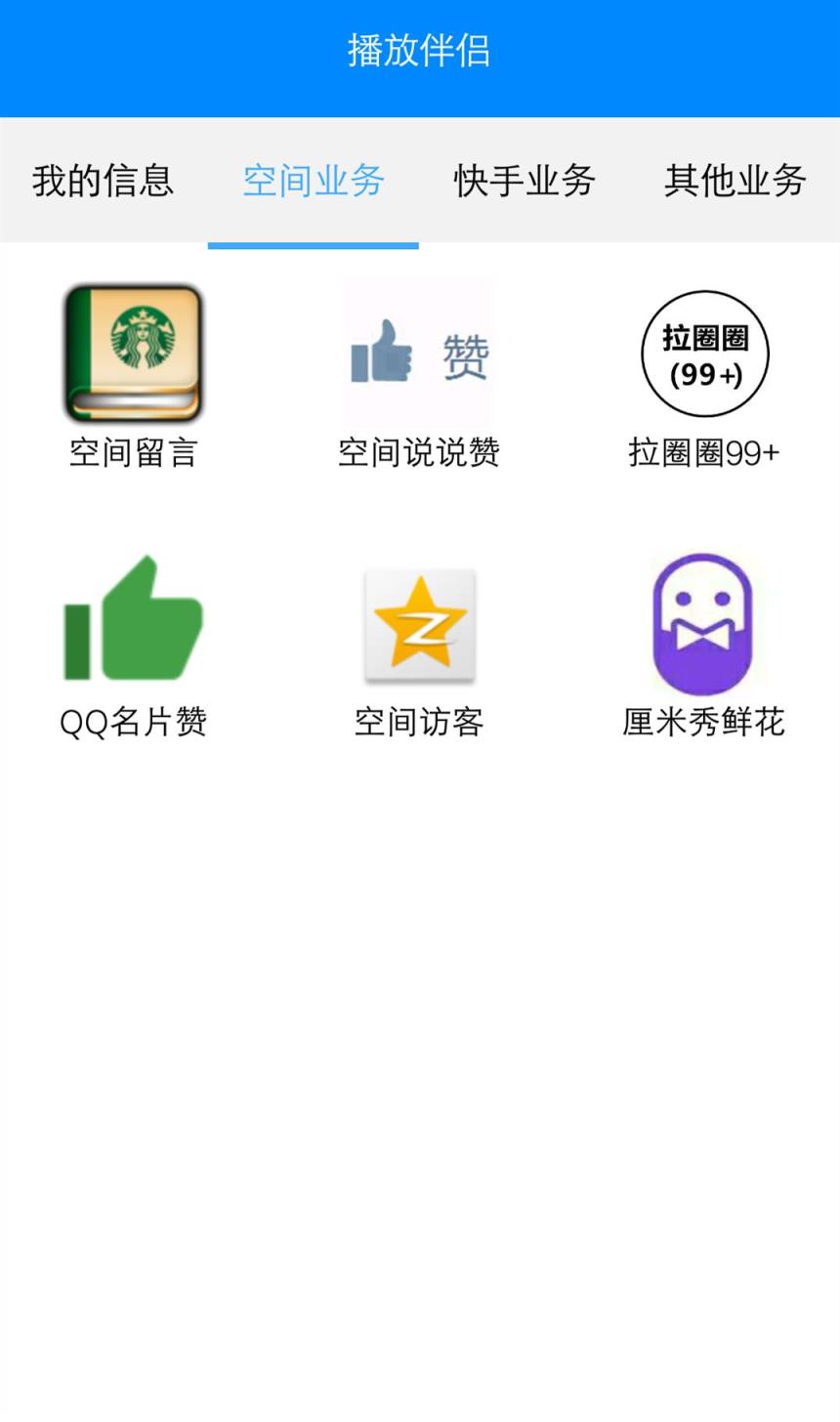Click the 空间访客 label text

click(x=418, y=722)
